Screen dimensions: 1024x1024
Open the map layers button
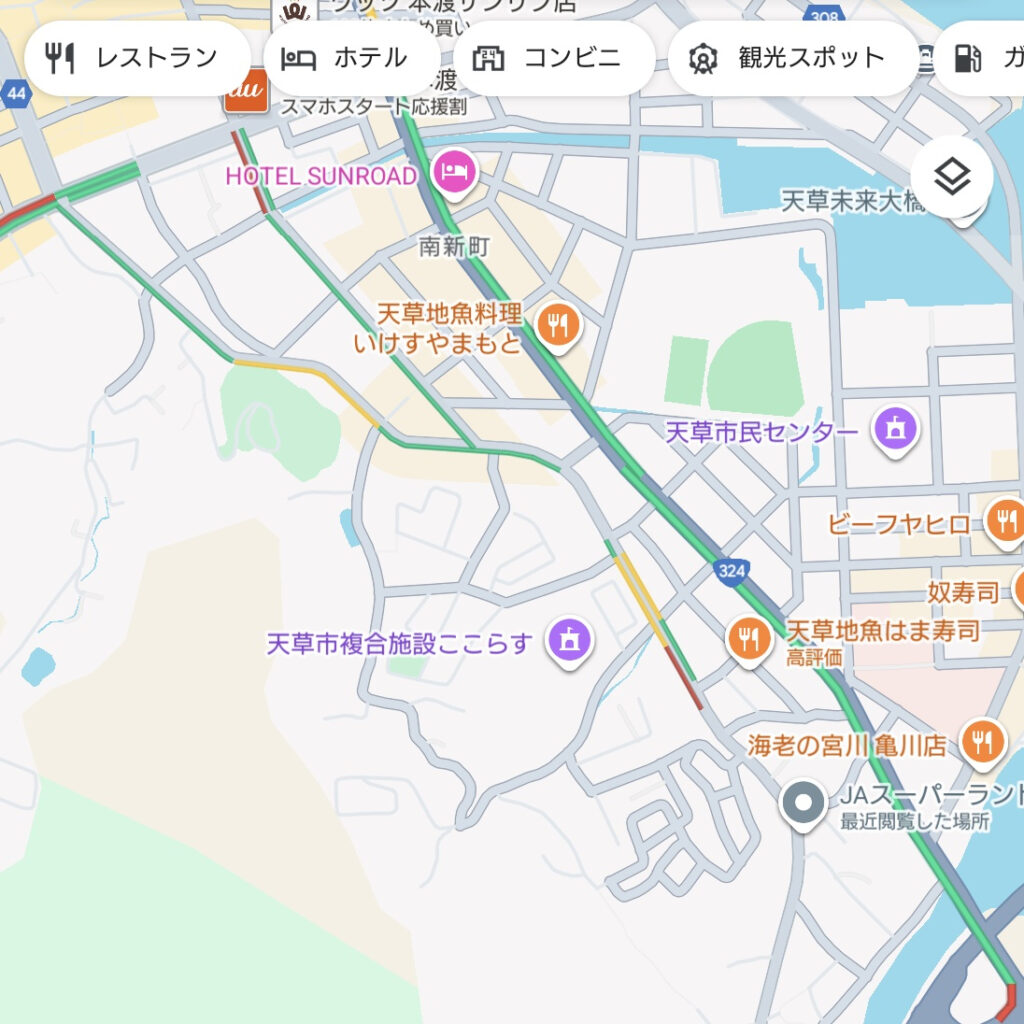click(952, 178)
